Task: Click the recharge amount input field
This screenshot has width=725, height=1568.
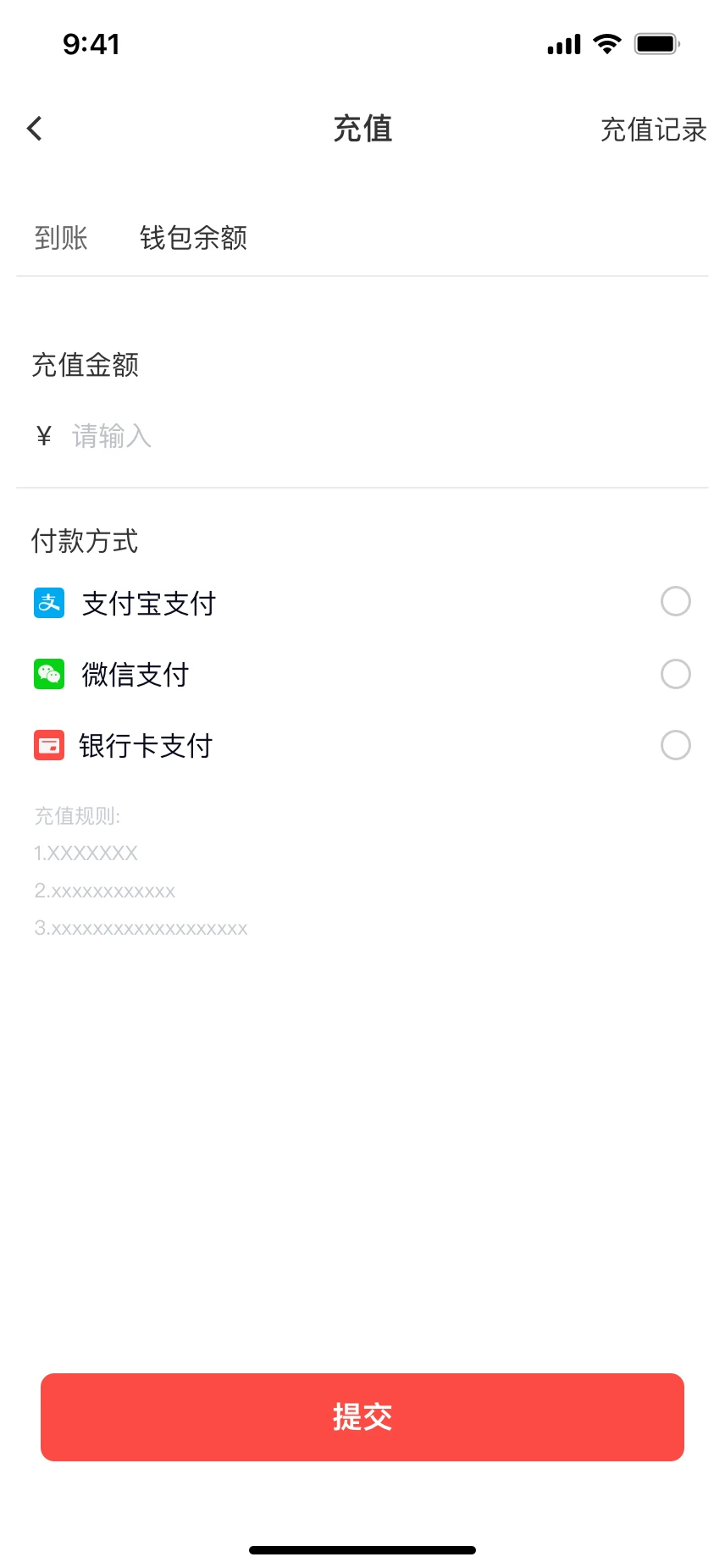Action: 254,435
